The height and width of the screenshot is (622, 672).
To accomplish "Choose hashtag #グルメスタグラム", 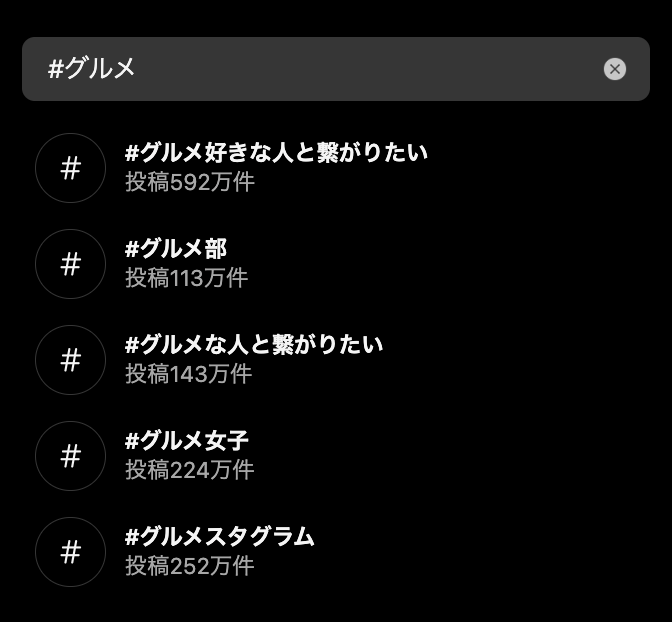I will click(x=220, y=551).
